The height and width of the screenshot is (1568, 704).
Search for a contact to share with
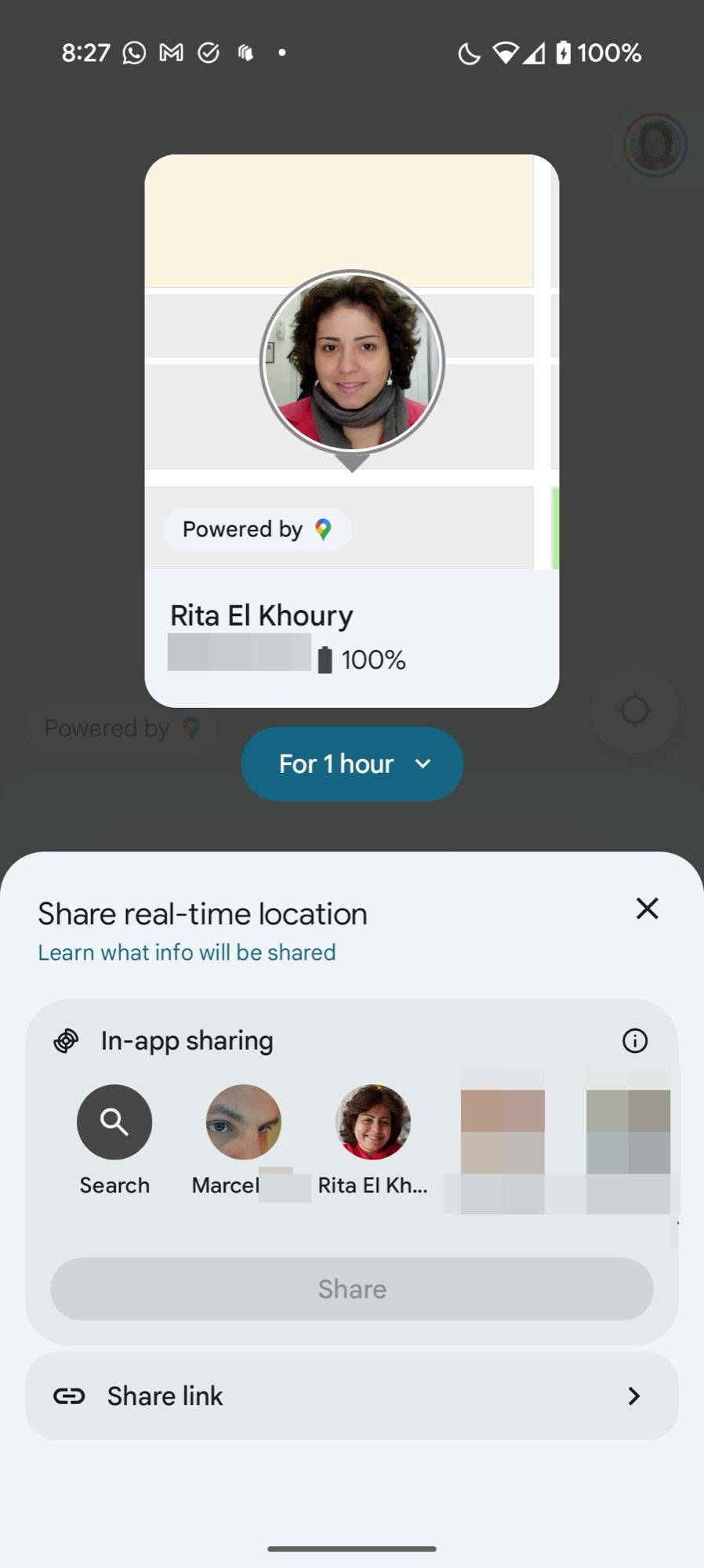pyautogui.click(x=114, y=1123)
